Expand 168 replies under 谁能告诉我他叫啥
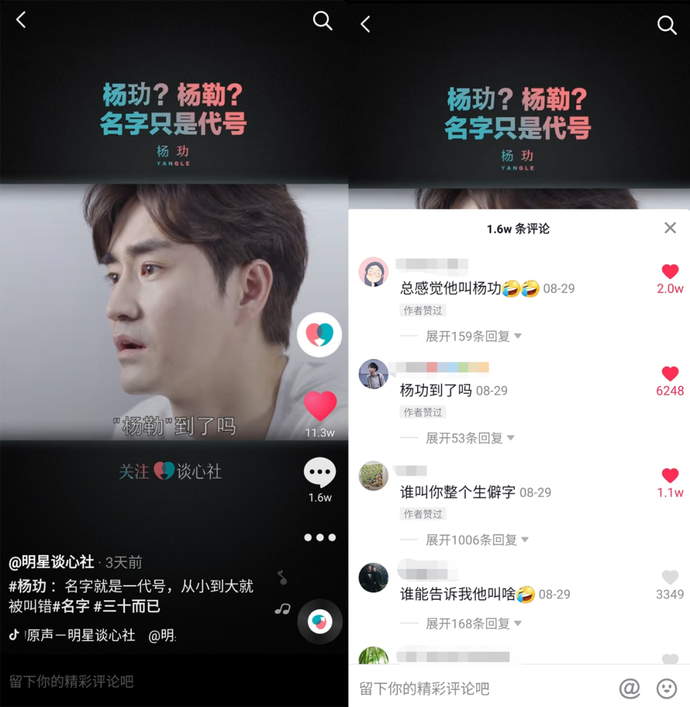The height and width of the screenshot is (707, 690). (473, 624)
